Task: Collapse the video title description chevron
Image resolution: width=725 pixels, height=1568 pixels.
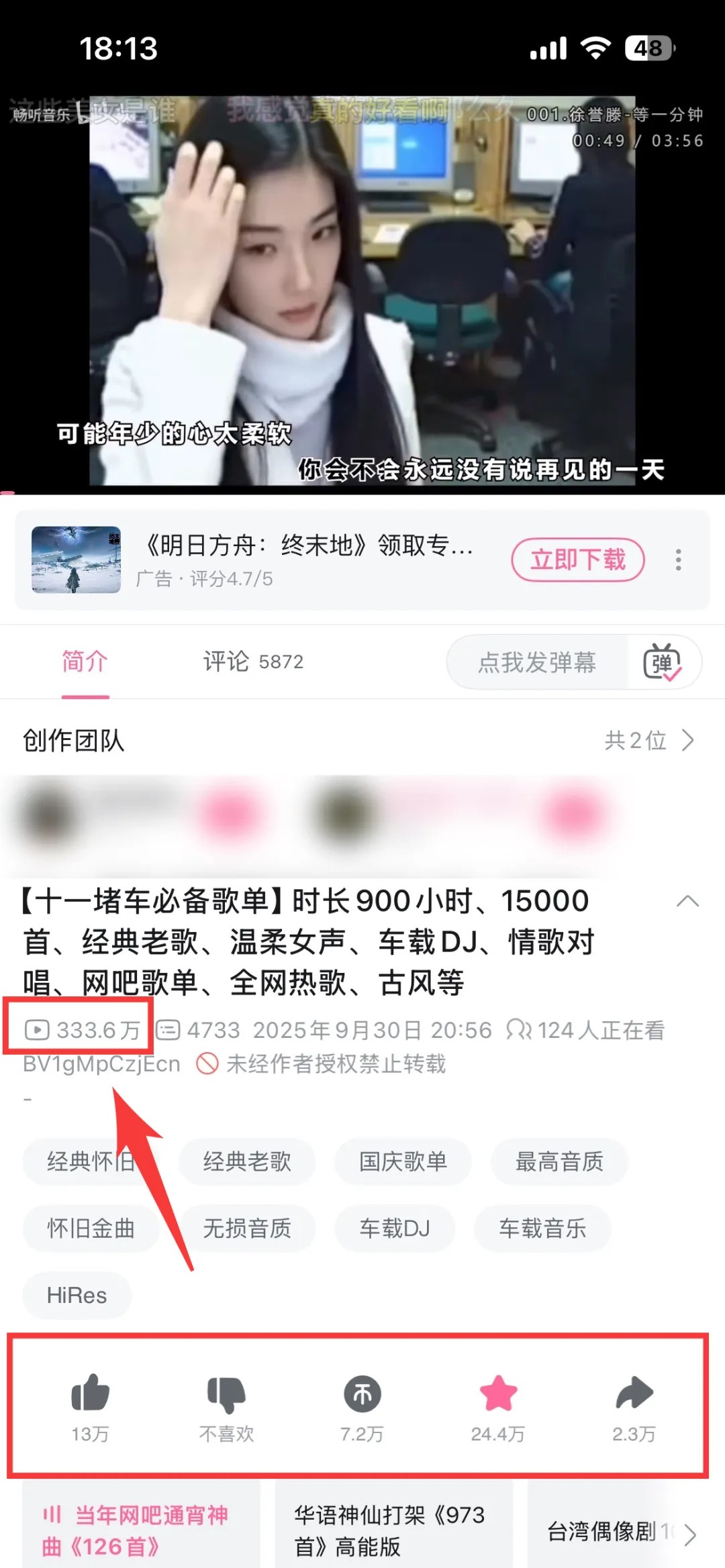Action: [x=687, y=901]
